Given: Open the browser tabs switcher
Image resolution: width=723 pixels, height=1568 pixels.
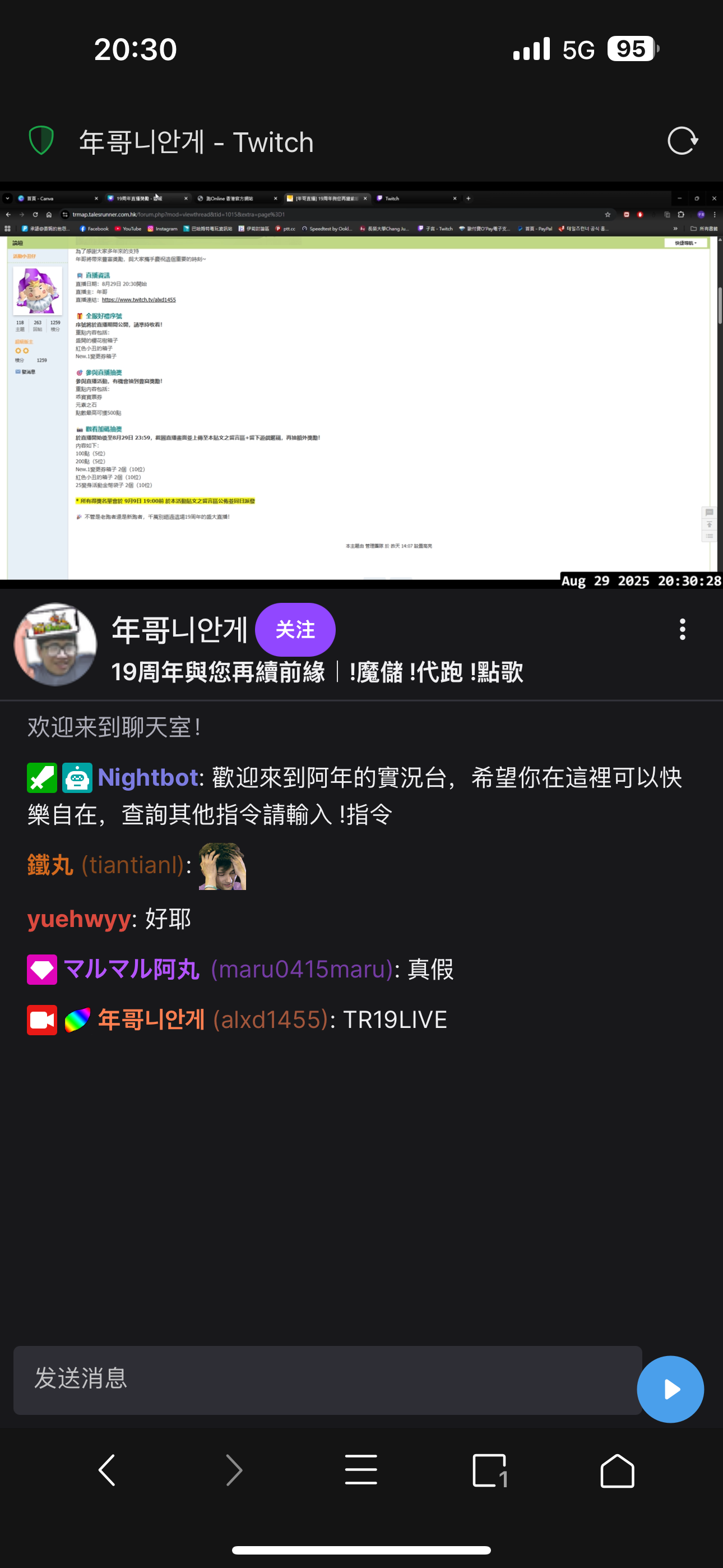Looking at the screenshot, I should coord(490,1470).
